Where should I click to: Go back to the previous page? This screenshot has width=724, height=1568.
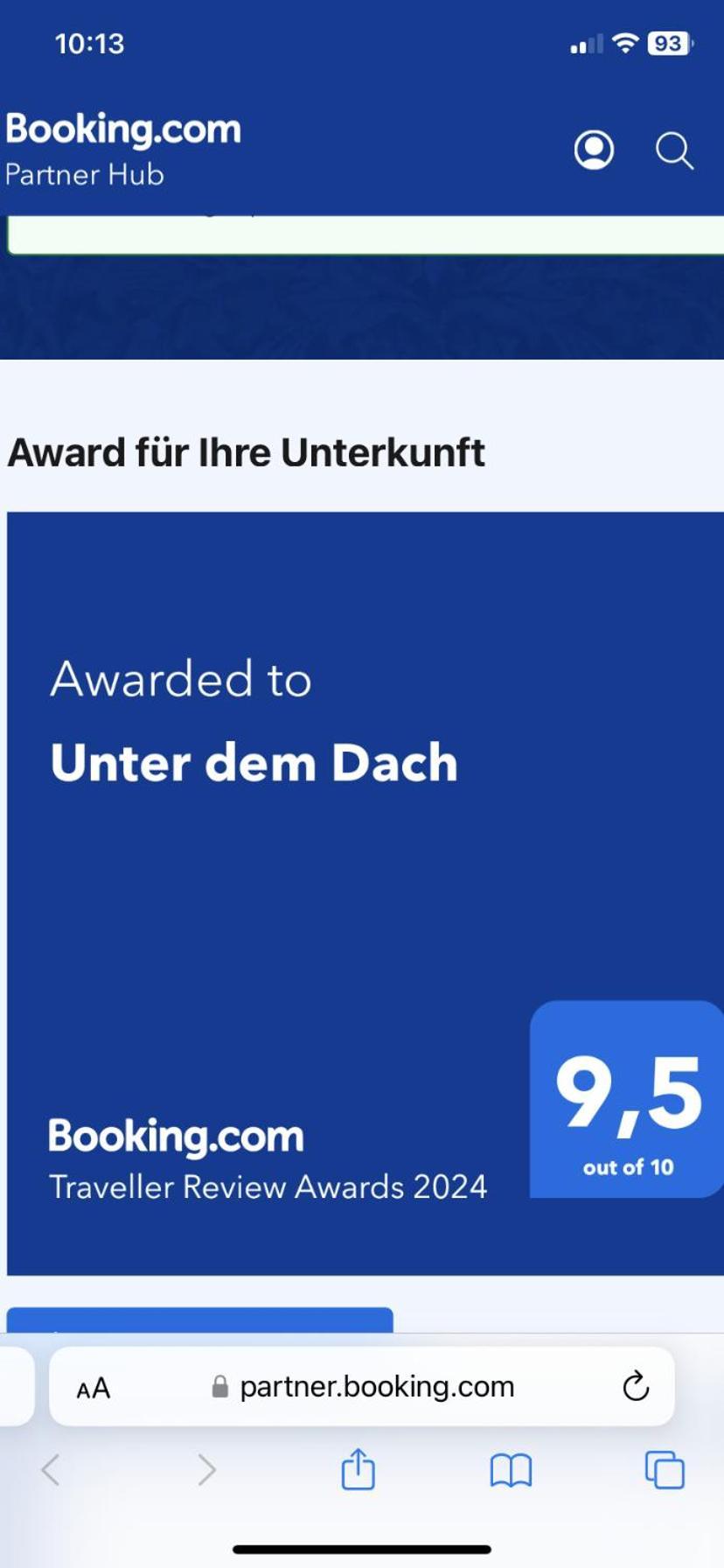51,1469
